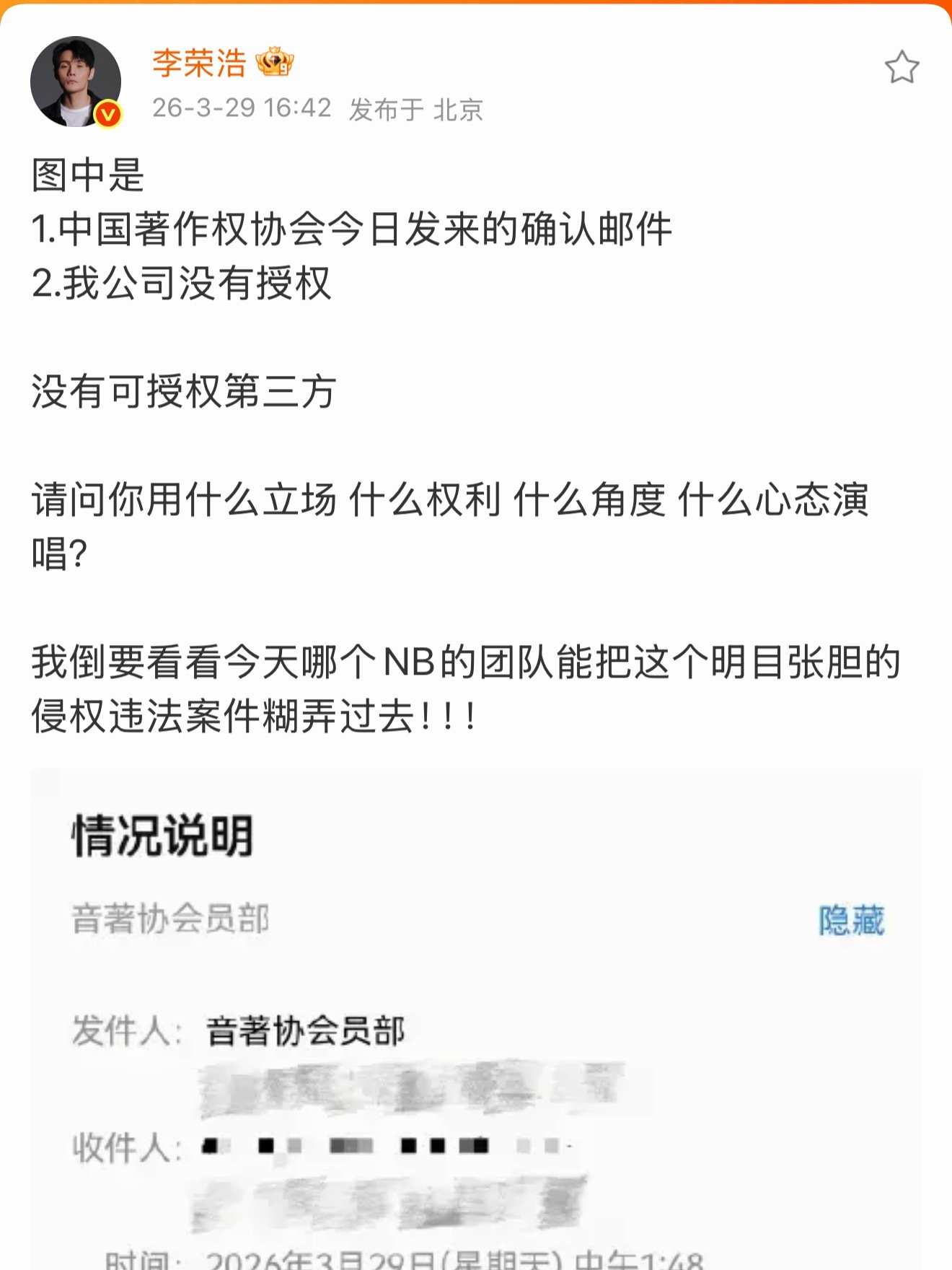Viewport: 952px width, 1270px height.
Task: Open the username 李荣浩 profile link
Action: 199,63
